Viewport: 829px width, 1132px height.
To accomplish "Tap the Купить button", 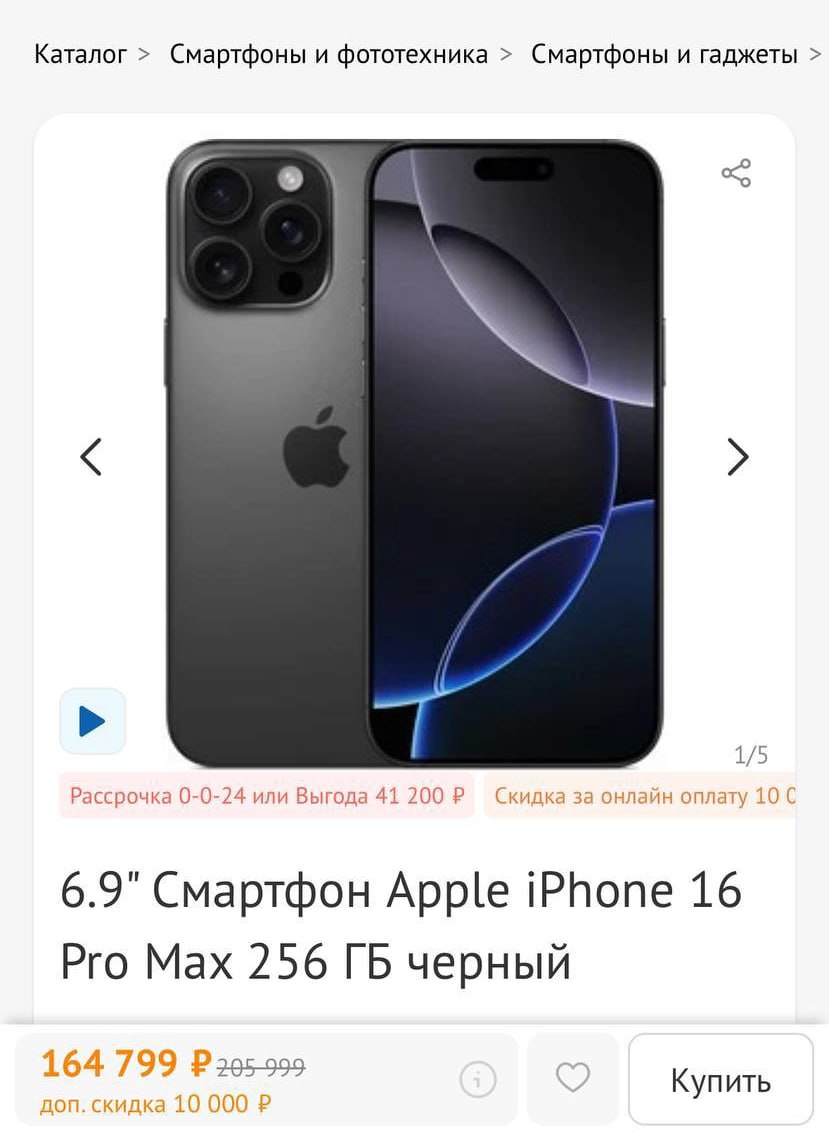I will pos(720,1080).
